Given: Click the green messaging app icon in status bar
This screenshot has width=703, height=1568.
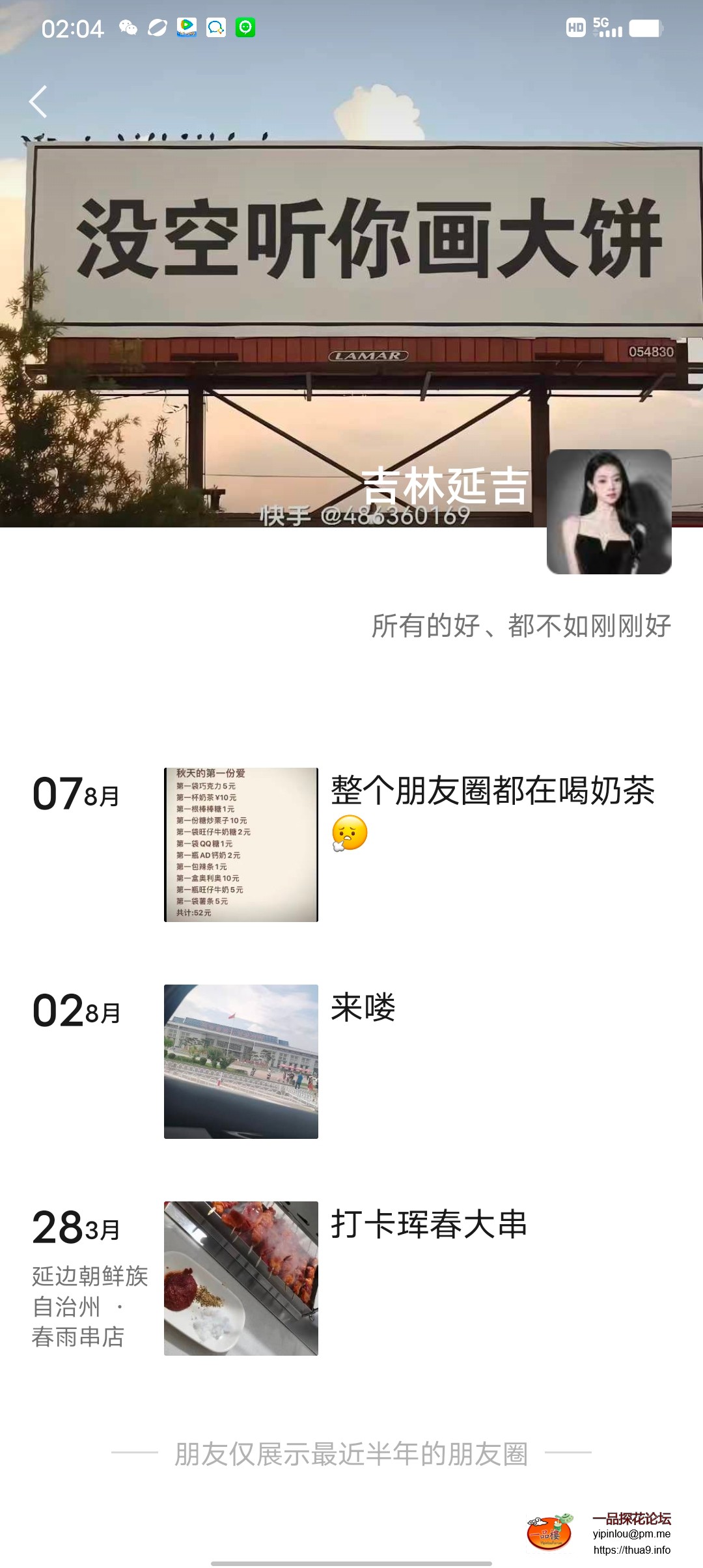Looking at the screenshot, I should click(x=246, y=26).
